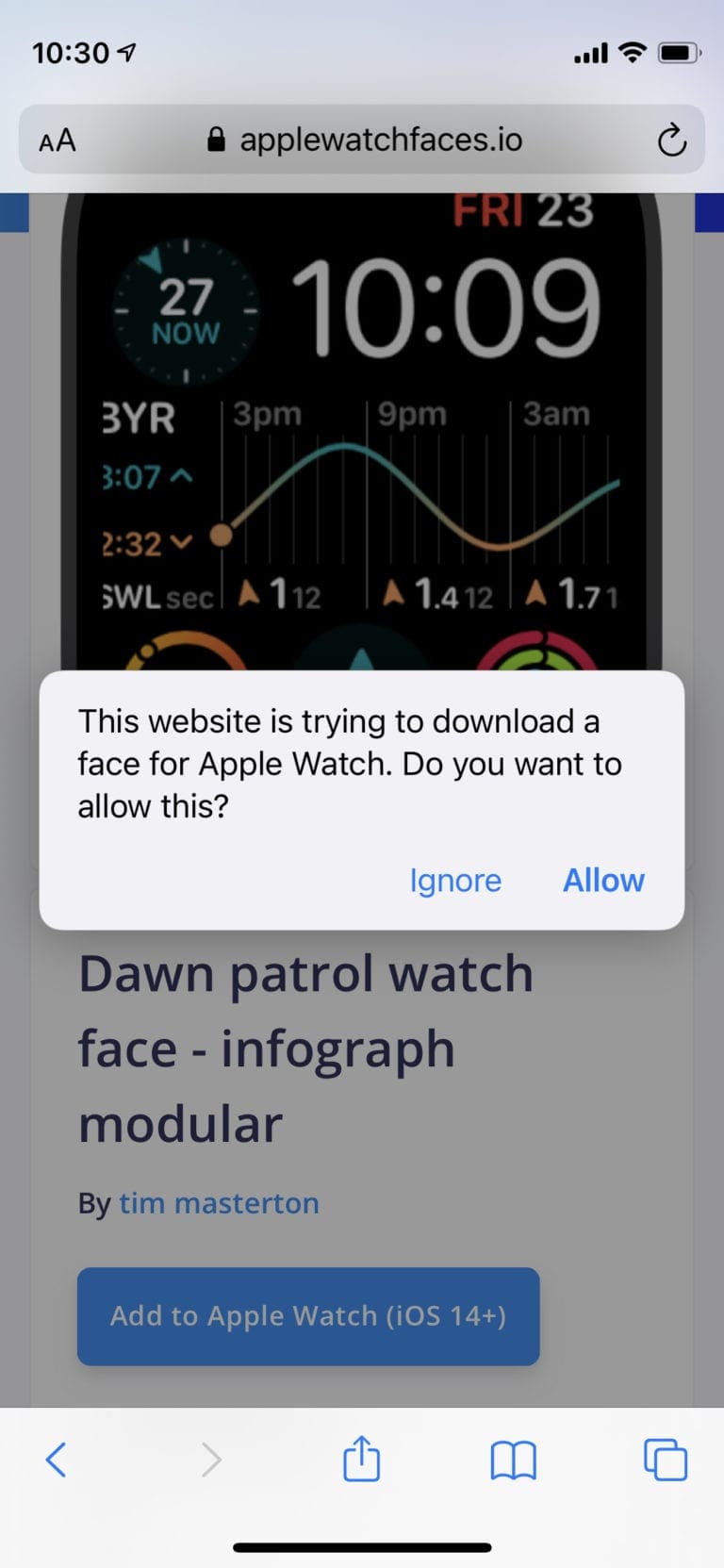Image resolution: width=724 pixels, height=1568 pixels.
Task: Open the Share sheet icon
Action: click(362, 1461)
